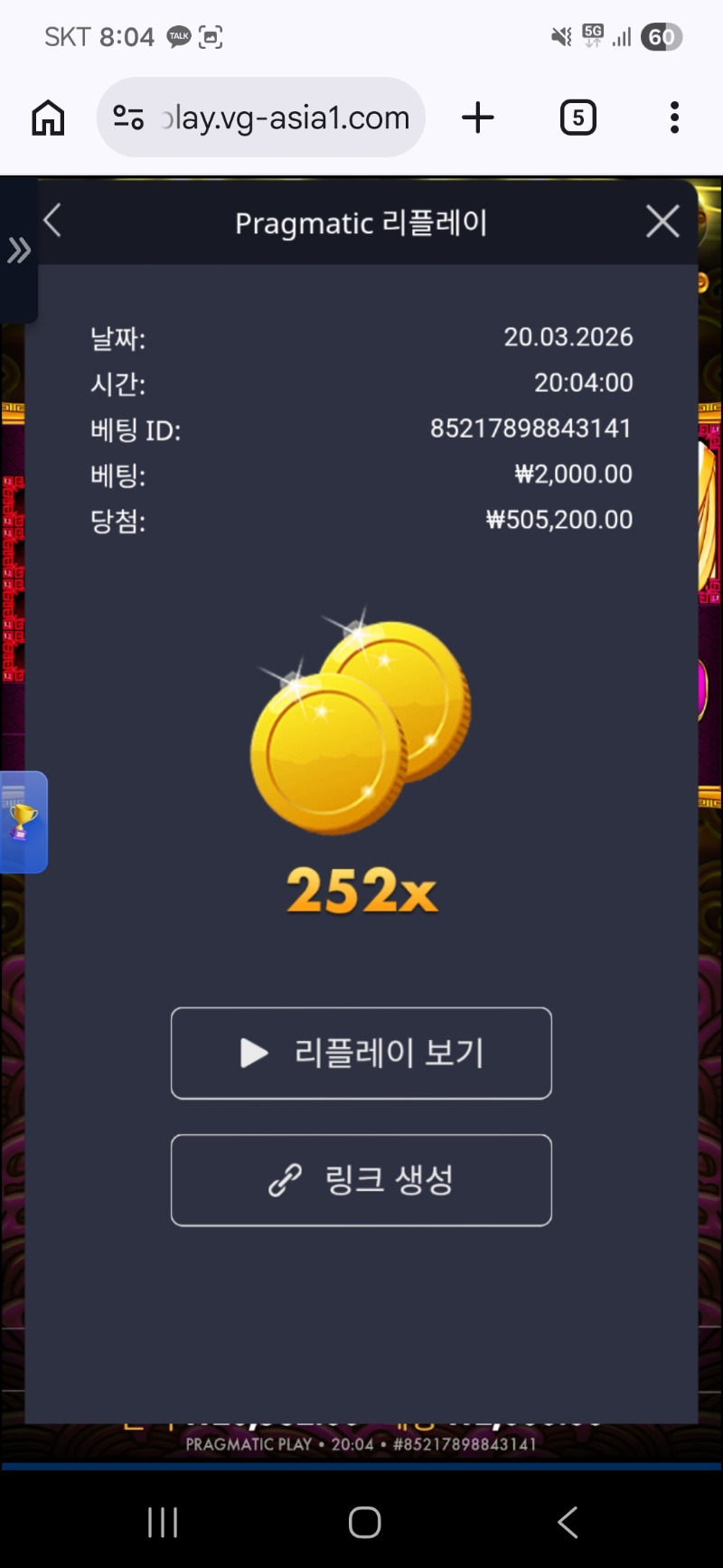Tap 리플레이 보기 to watch replay
The image size is (723, 1568).
pyautogui.click(x=361, y=1053)
